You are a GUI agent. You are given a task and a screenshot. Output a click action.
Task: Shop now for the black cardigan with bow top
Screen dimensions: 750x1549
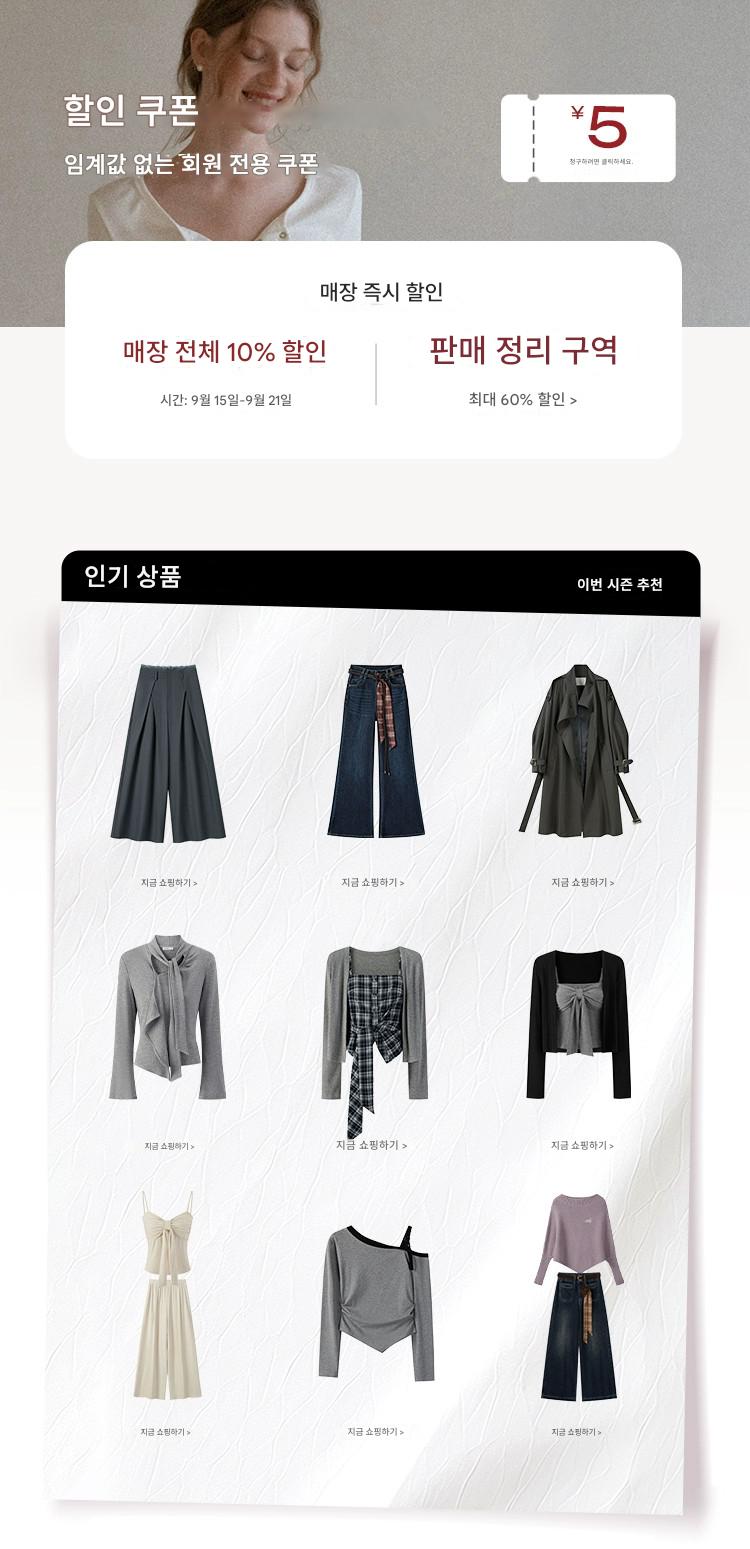point(582,1146)
